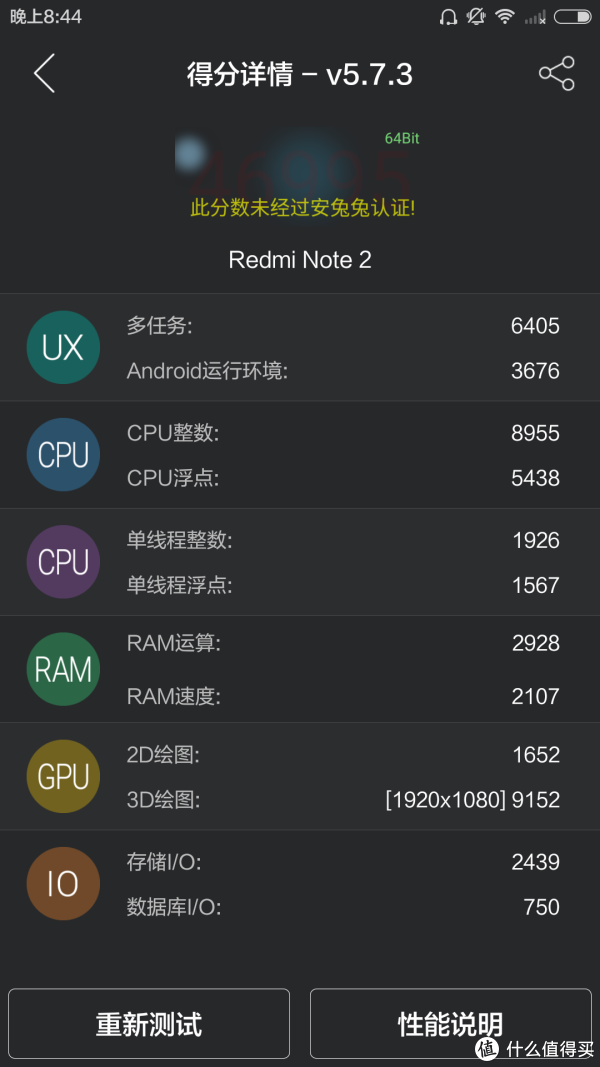Open the 性能说明 performance explanation
The image size is (600, 1067).
coord(450,1023)
